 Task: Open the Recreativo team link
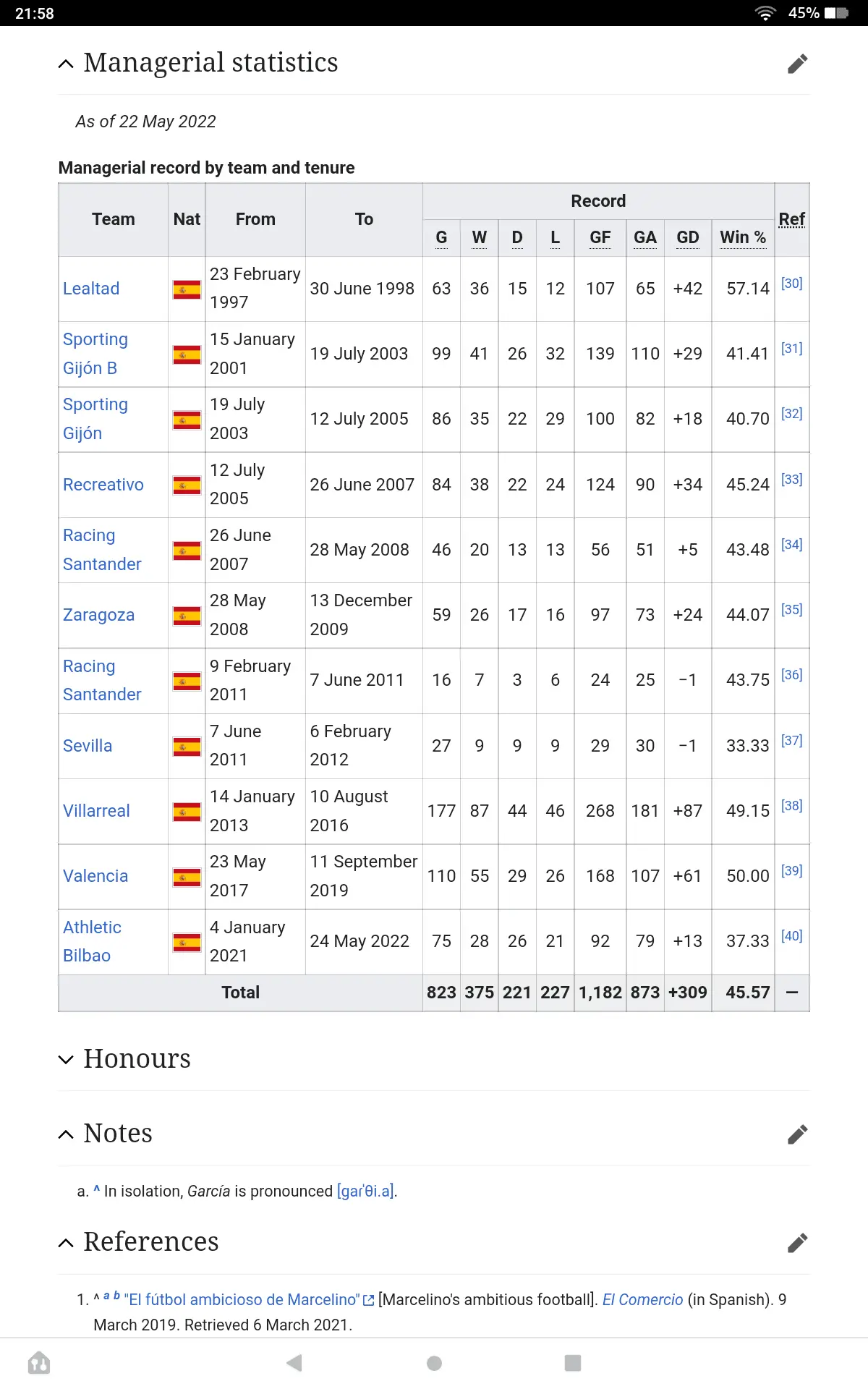[x=103, y=485]
